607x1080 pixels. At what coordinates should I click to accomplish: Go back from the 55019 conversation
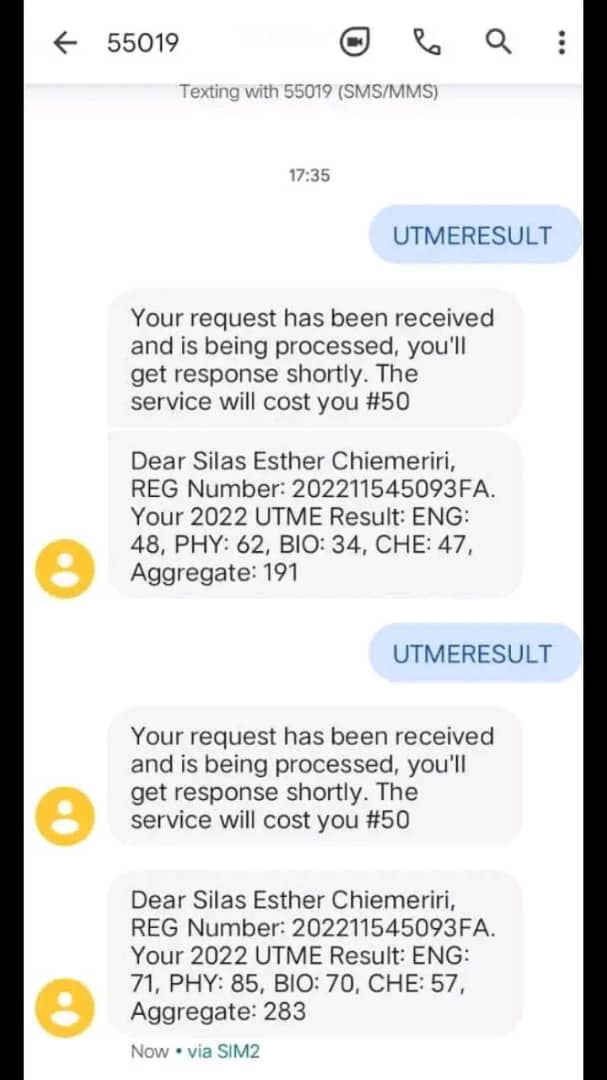pos(65,43)
